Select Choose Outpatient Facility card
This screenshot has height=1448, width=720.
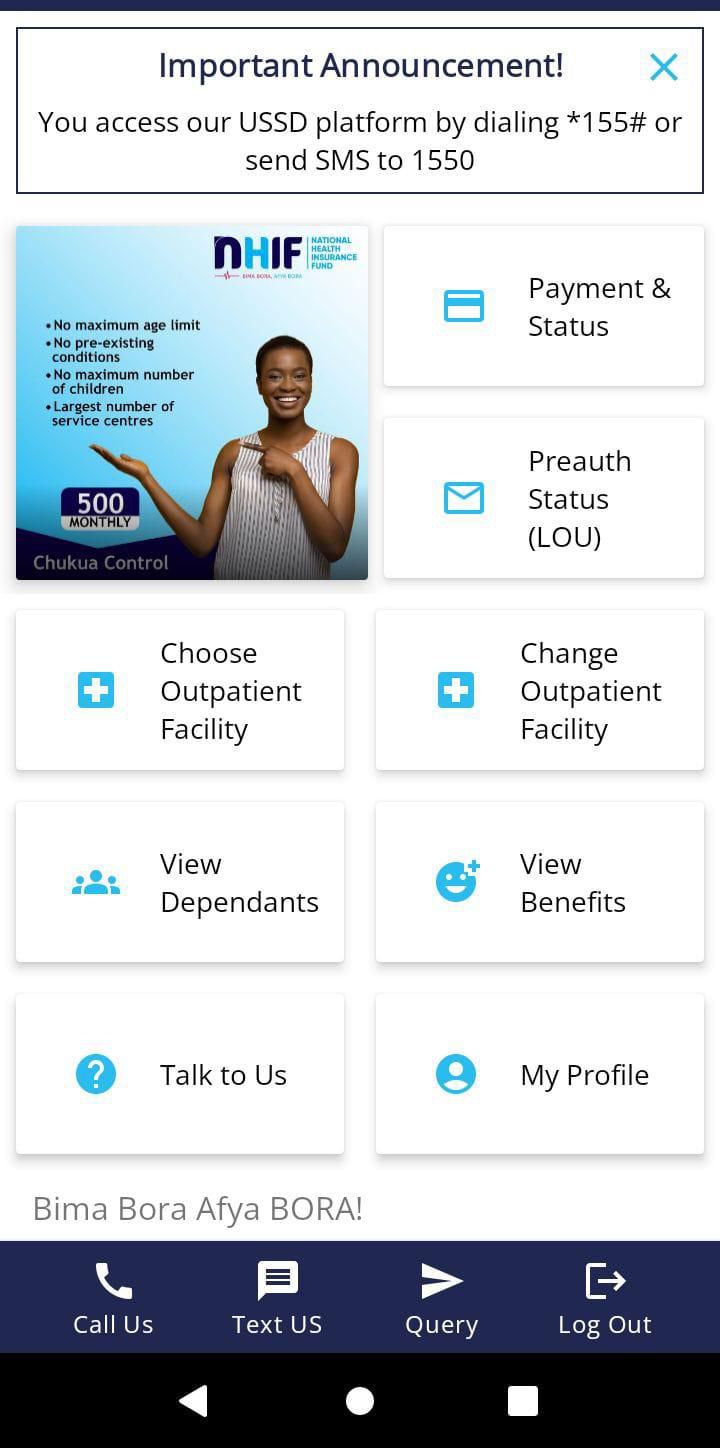180,690
